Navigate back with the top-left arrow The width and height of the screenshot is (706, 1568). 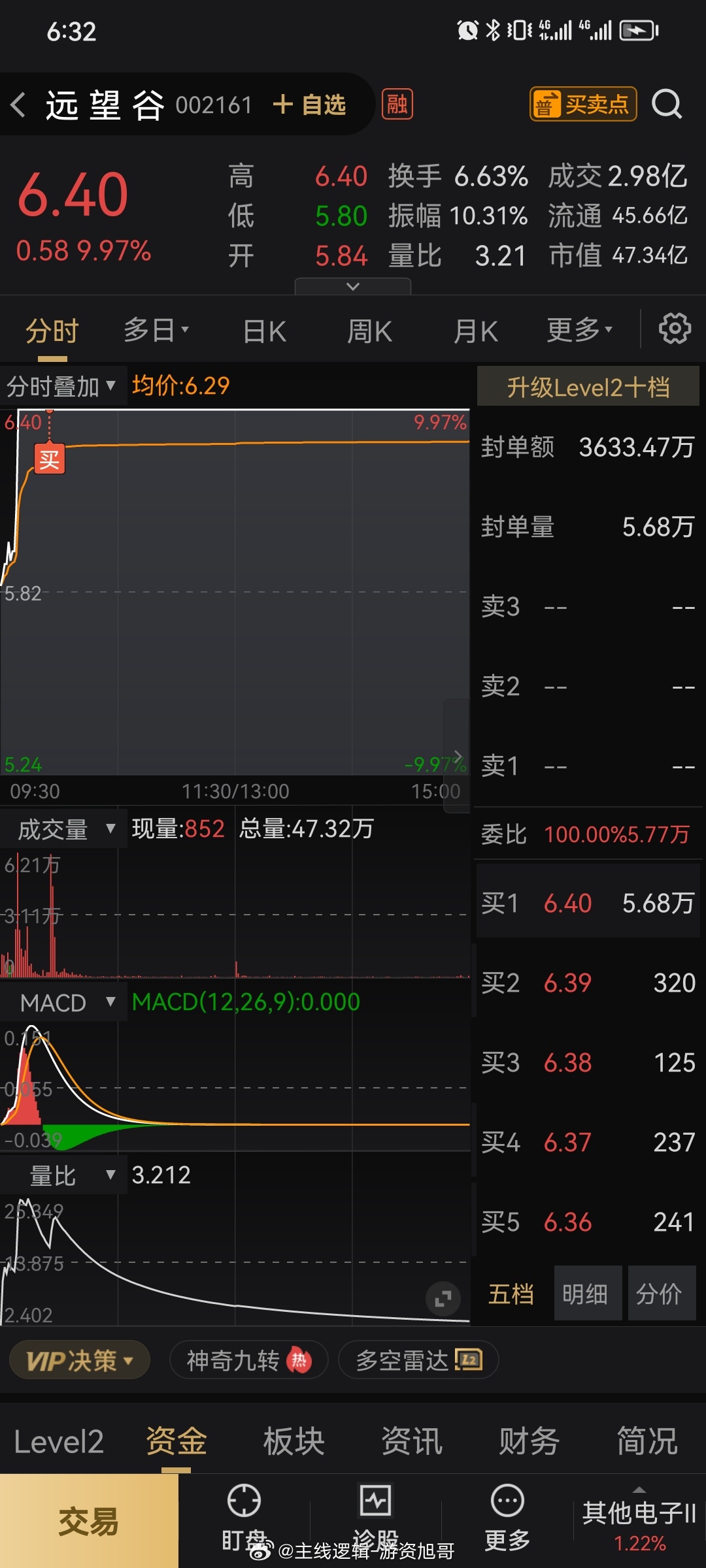(x=18, y=104)
